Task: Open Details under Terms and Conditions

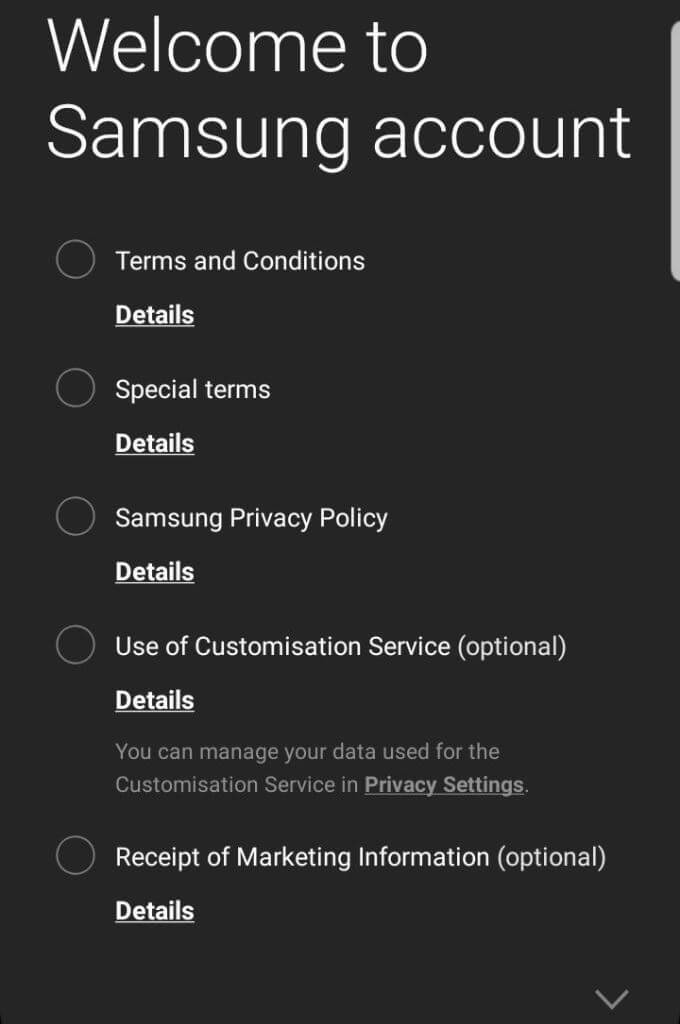Action: click(x=154, y=315)
